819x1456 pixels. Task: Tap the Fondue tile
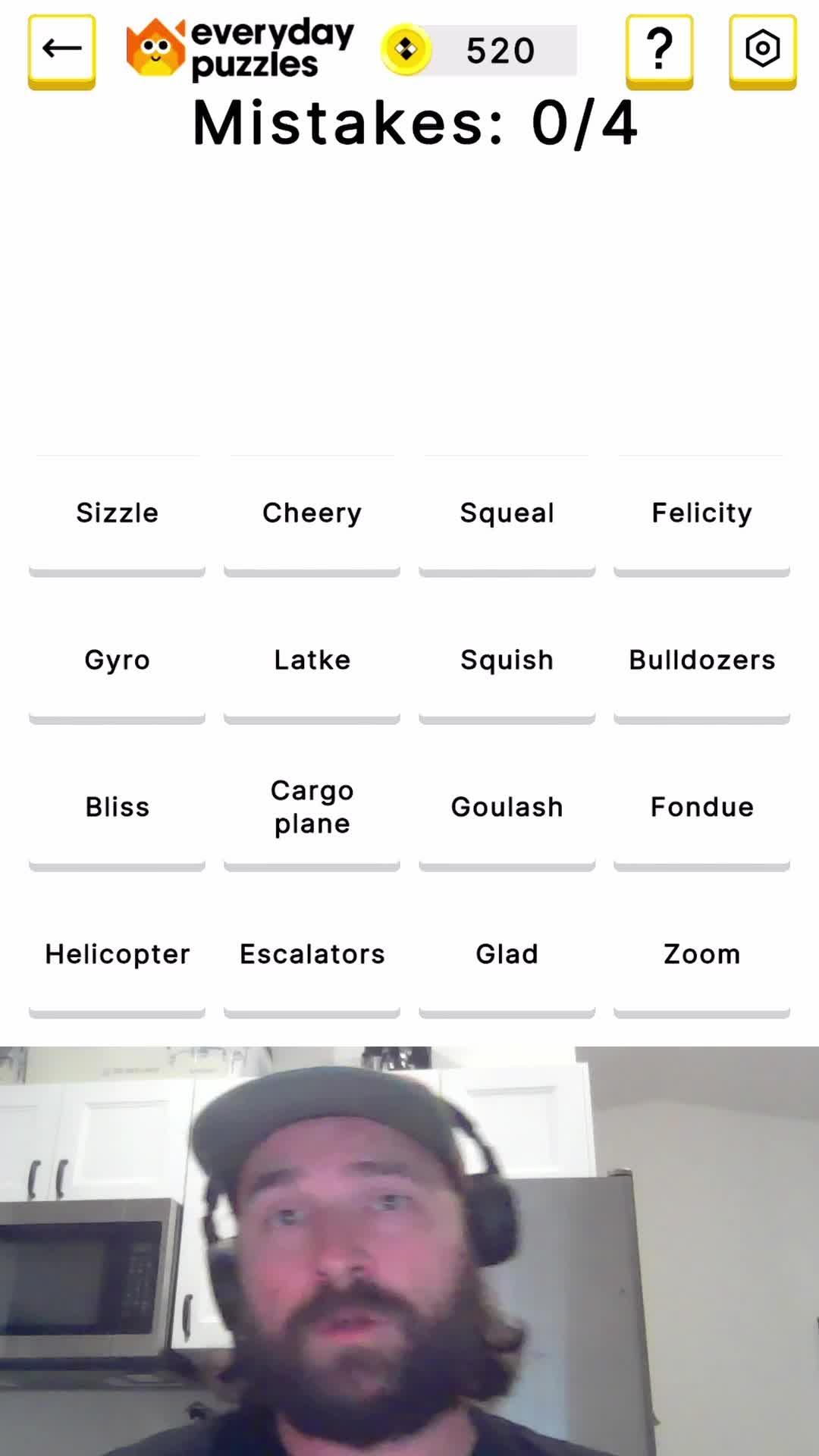point(701,808)
